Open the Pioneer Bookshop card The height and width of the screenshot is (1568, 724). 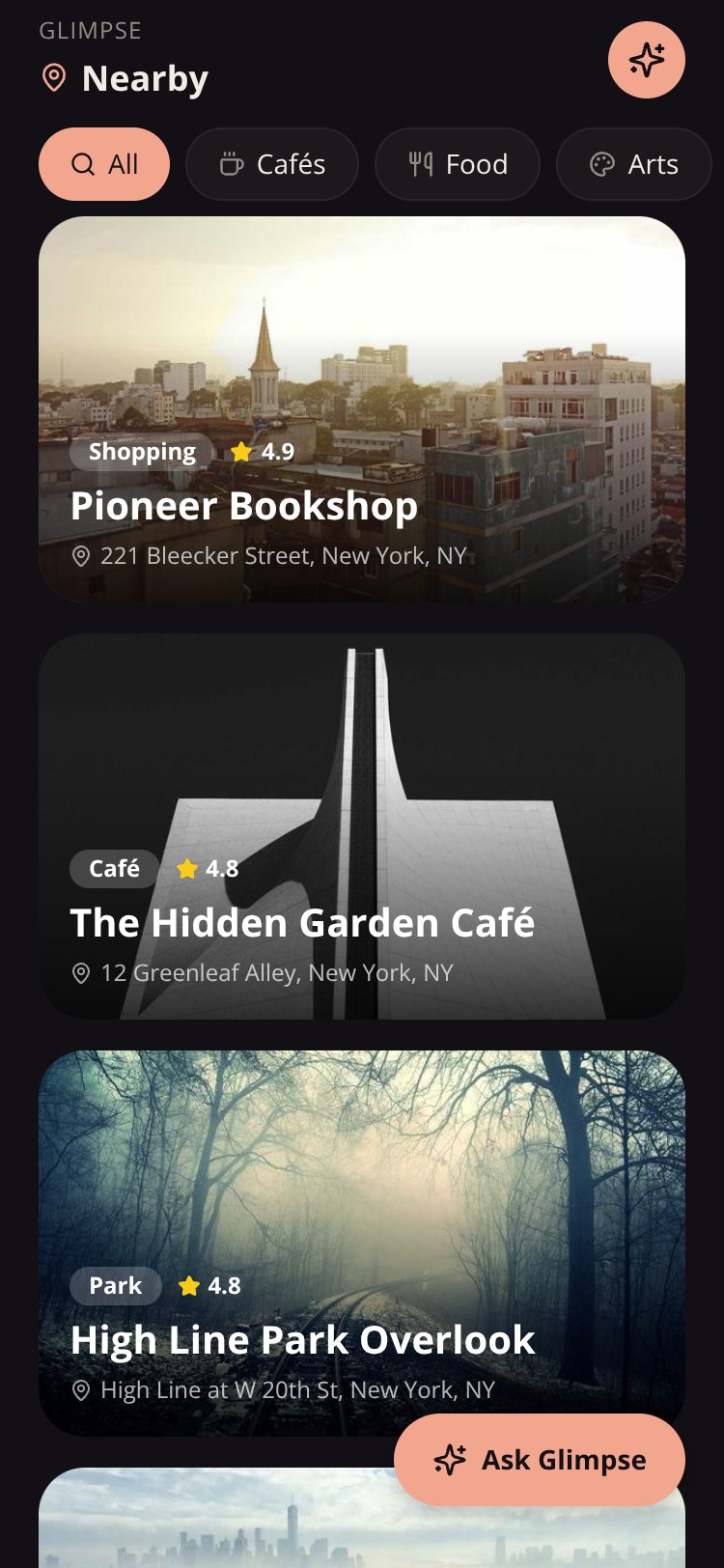click(x=362, y=409)
